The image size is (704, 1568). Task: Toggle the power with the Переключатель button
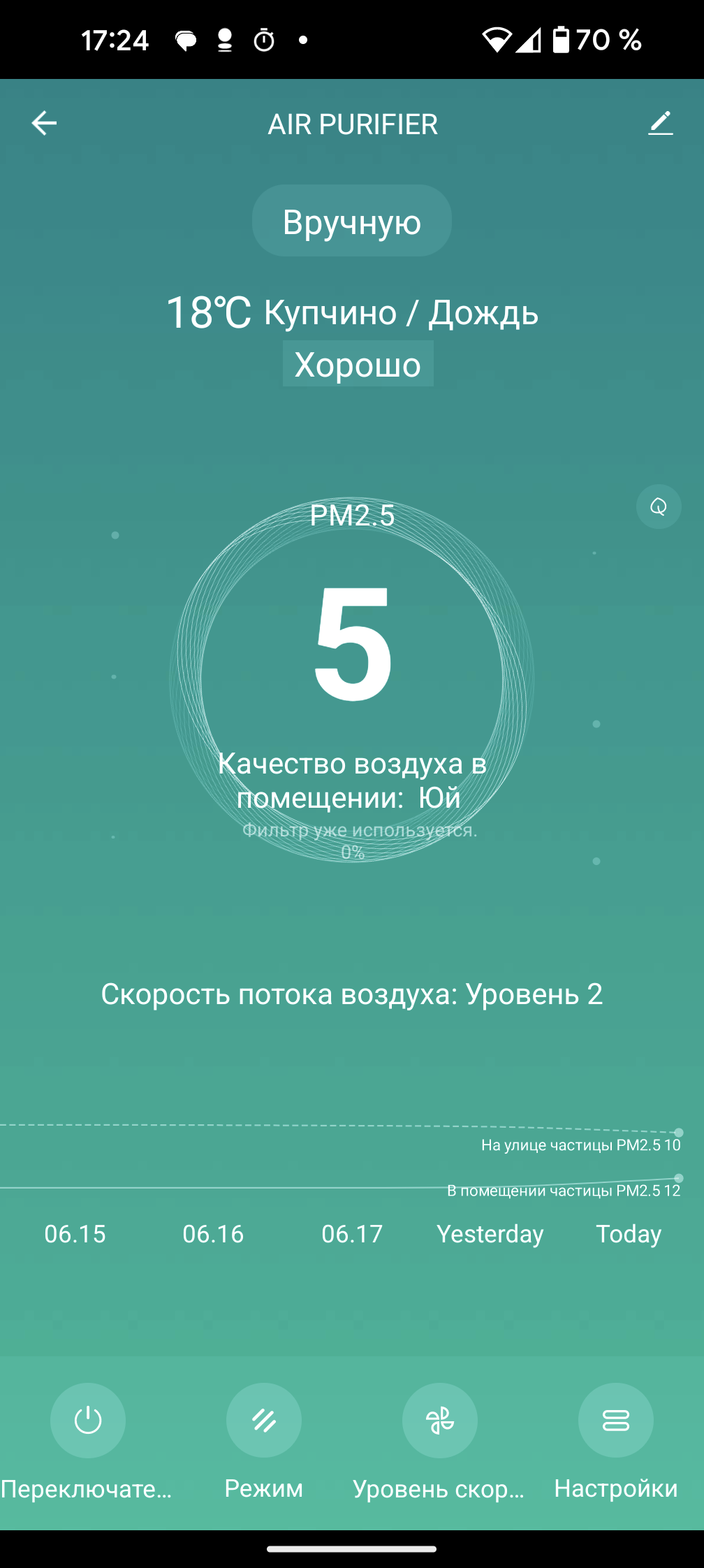pyautogui.click(x=88, y=1420)
